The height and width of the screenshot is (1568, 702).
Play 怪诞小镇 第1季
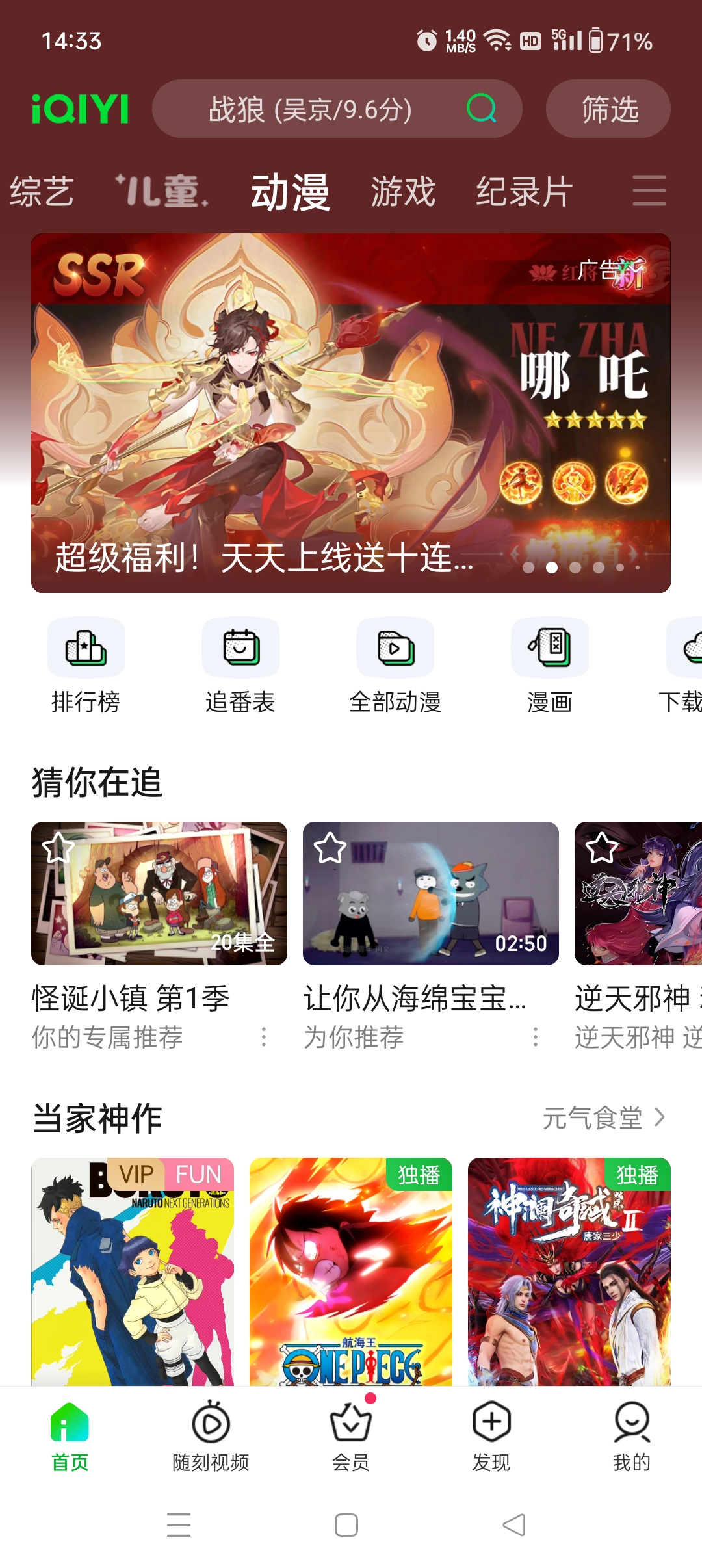point(159,893)
